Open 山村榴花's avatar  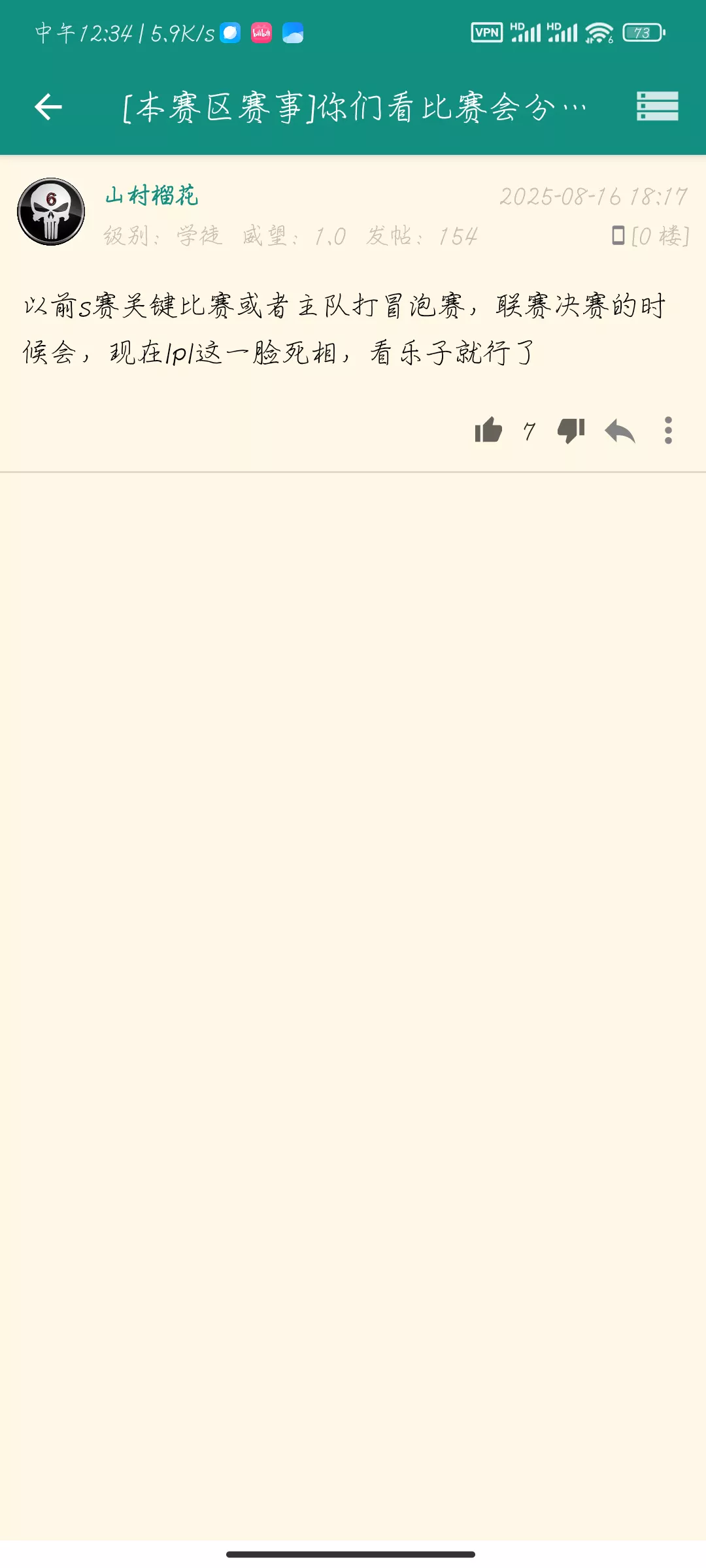(51, 212)
